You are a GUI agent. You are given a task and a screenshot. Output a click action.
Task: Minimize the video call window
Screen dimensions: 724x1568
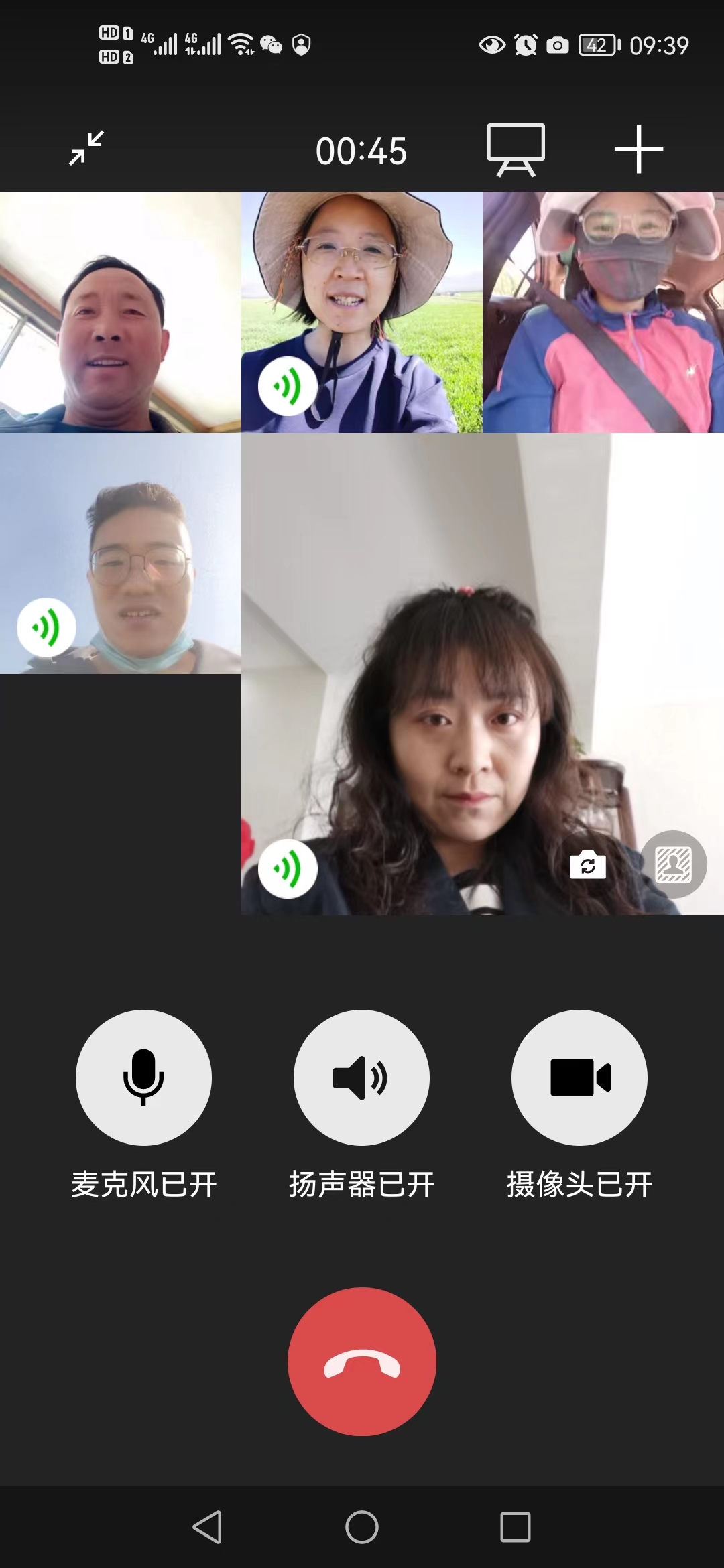pyautogui.click(x=86, y=148)
